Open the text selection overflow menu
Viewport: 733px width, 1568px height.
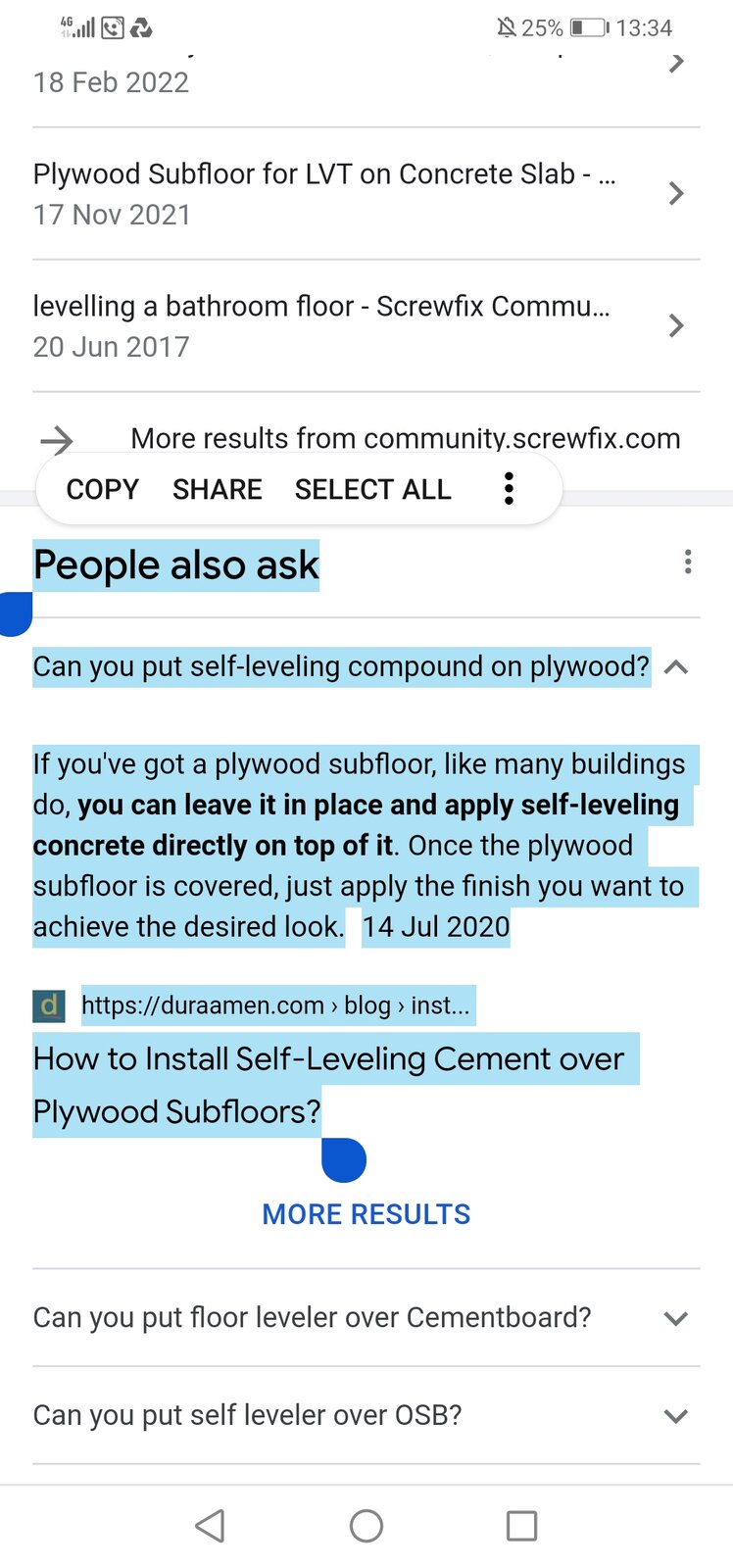509,488
